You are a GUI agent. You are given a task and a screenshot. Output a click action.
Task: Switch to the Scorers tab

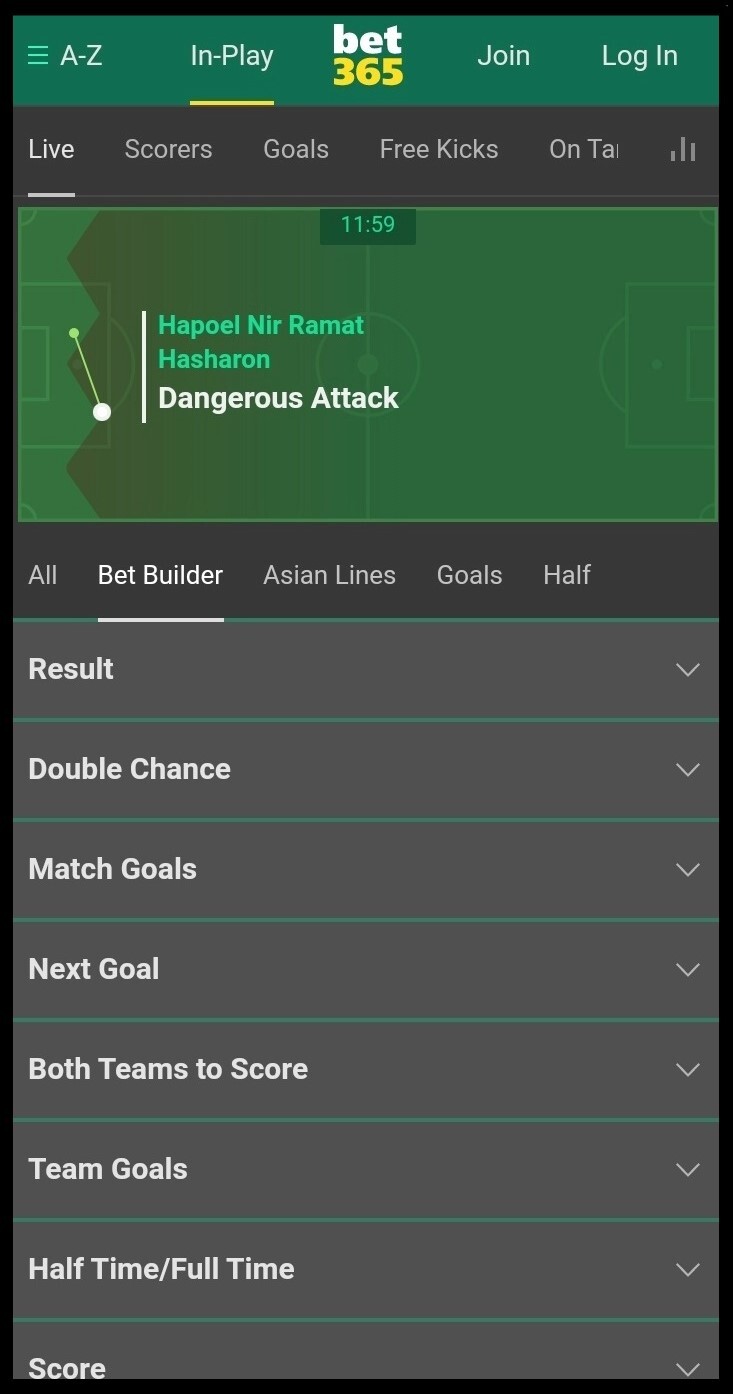pyautogui.click(x=168, y=149)
